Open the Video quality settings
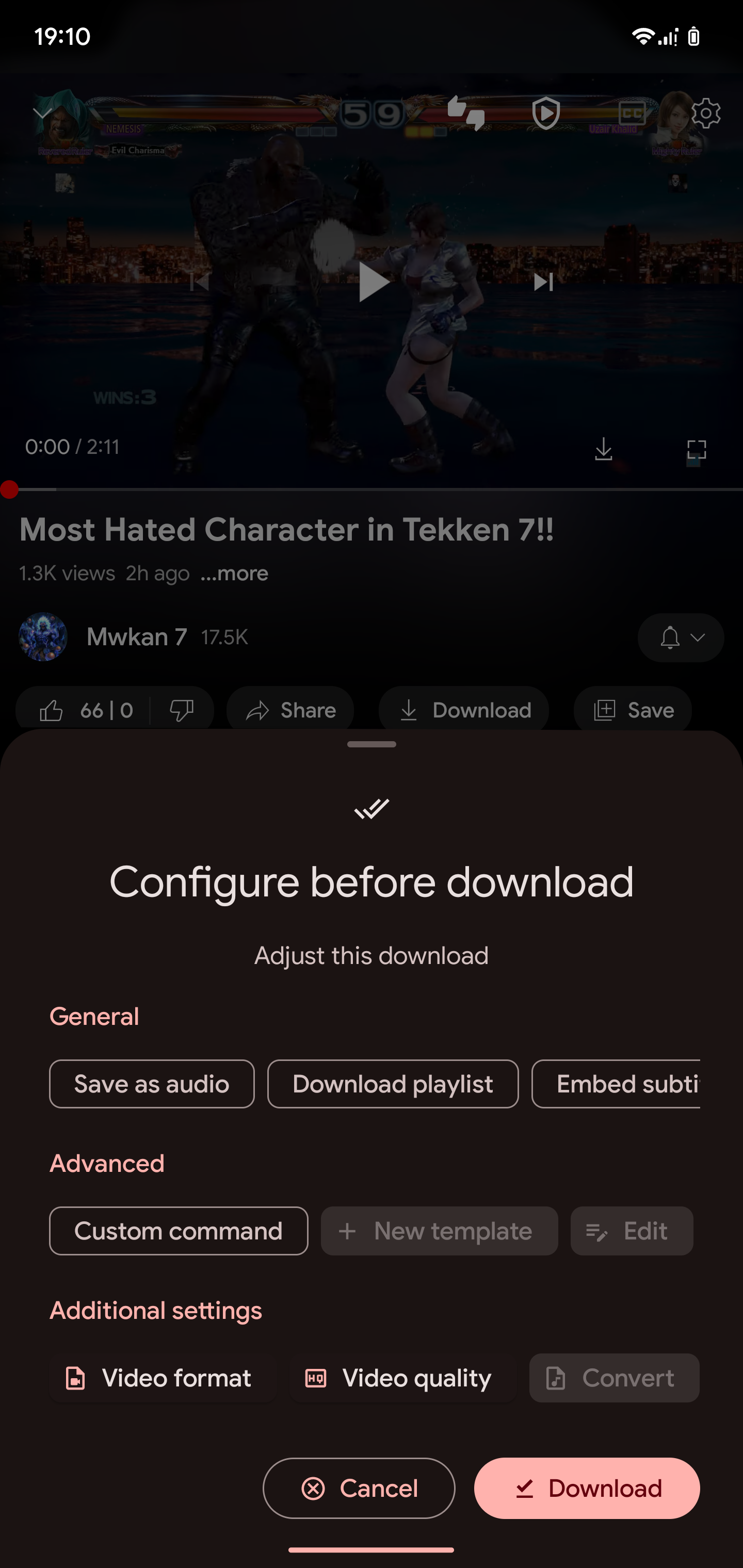The width and height of the screenshot is (743, 1568). (402, 1378)
